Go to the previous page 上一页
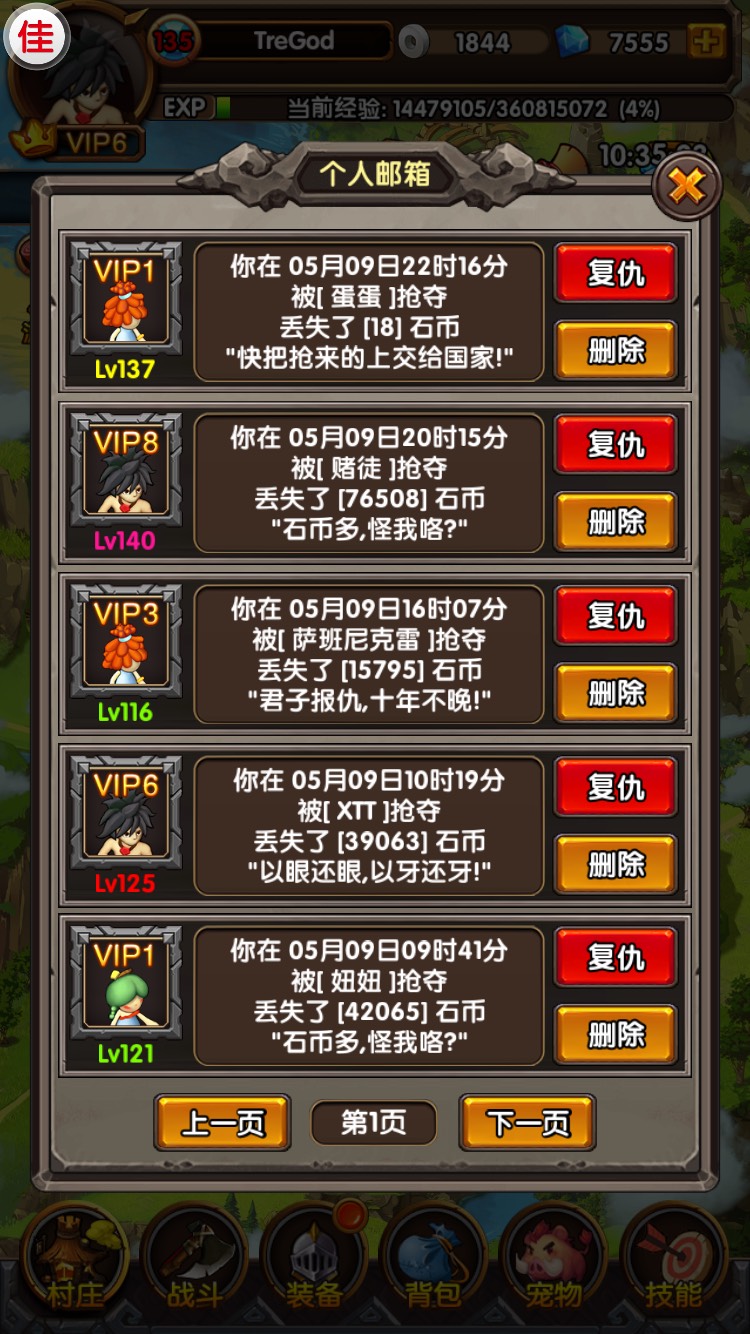Screen dimensions: 750x1334 (223, 1123)
